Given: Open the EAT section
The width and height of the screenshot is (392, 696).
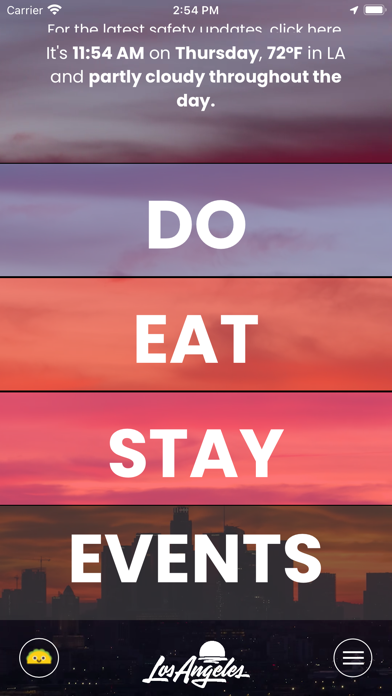Looking at the screenshot, I should tap(196, 334).
